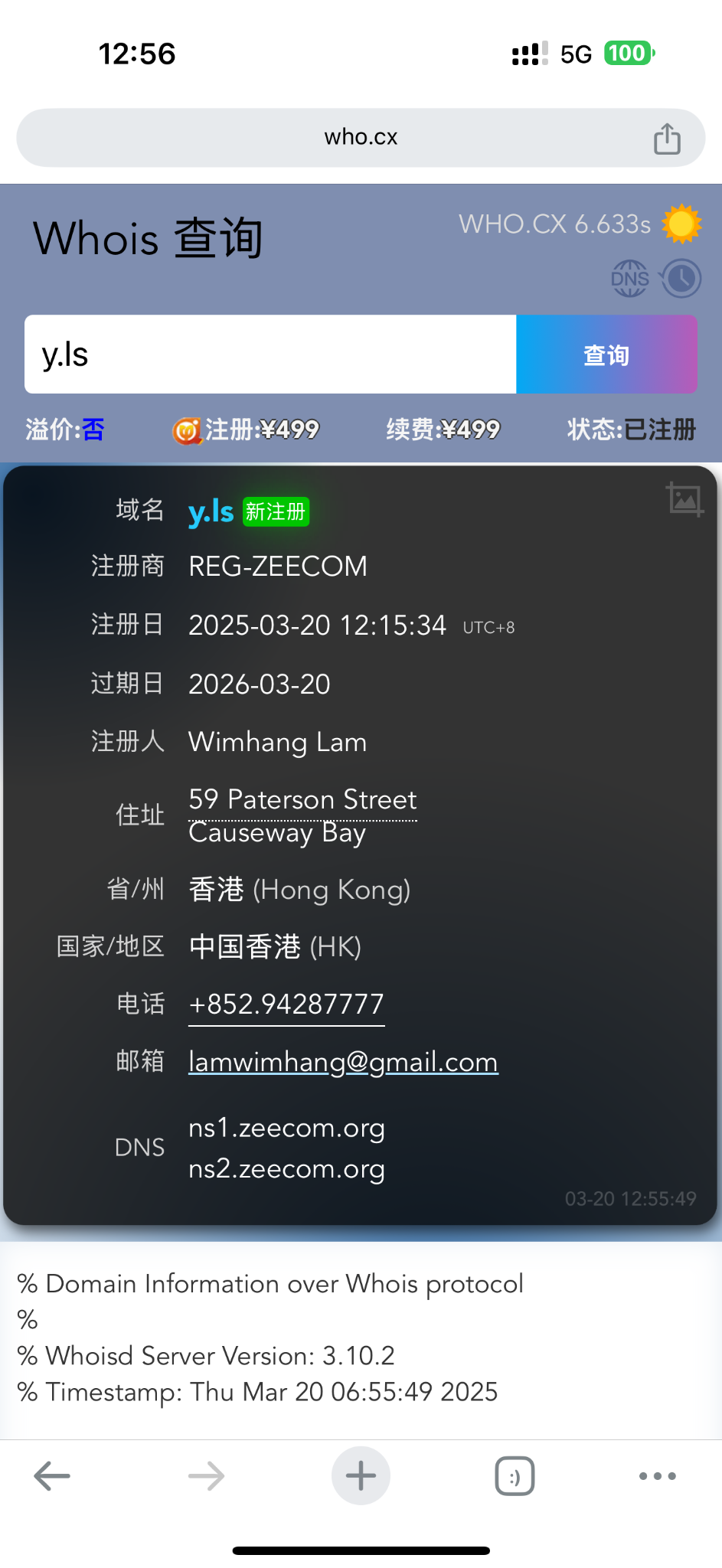Viewport: 722px width, 1568px height.
Task: Edit the y.ls domain input field
Action: (270, 354)
